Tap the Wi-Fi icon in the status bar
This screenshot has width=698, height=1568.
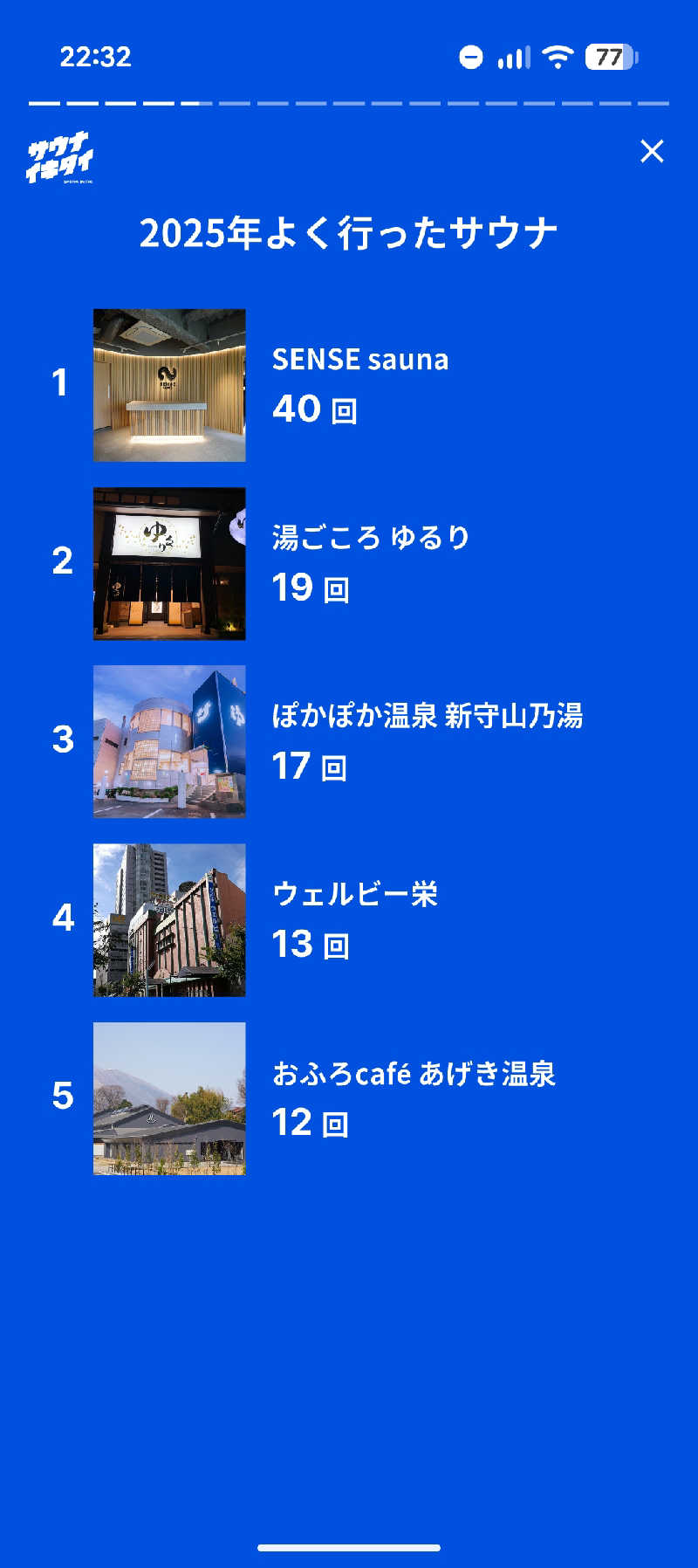click(557, 57)
